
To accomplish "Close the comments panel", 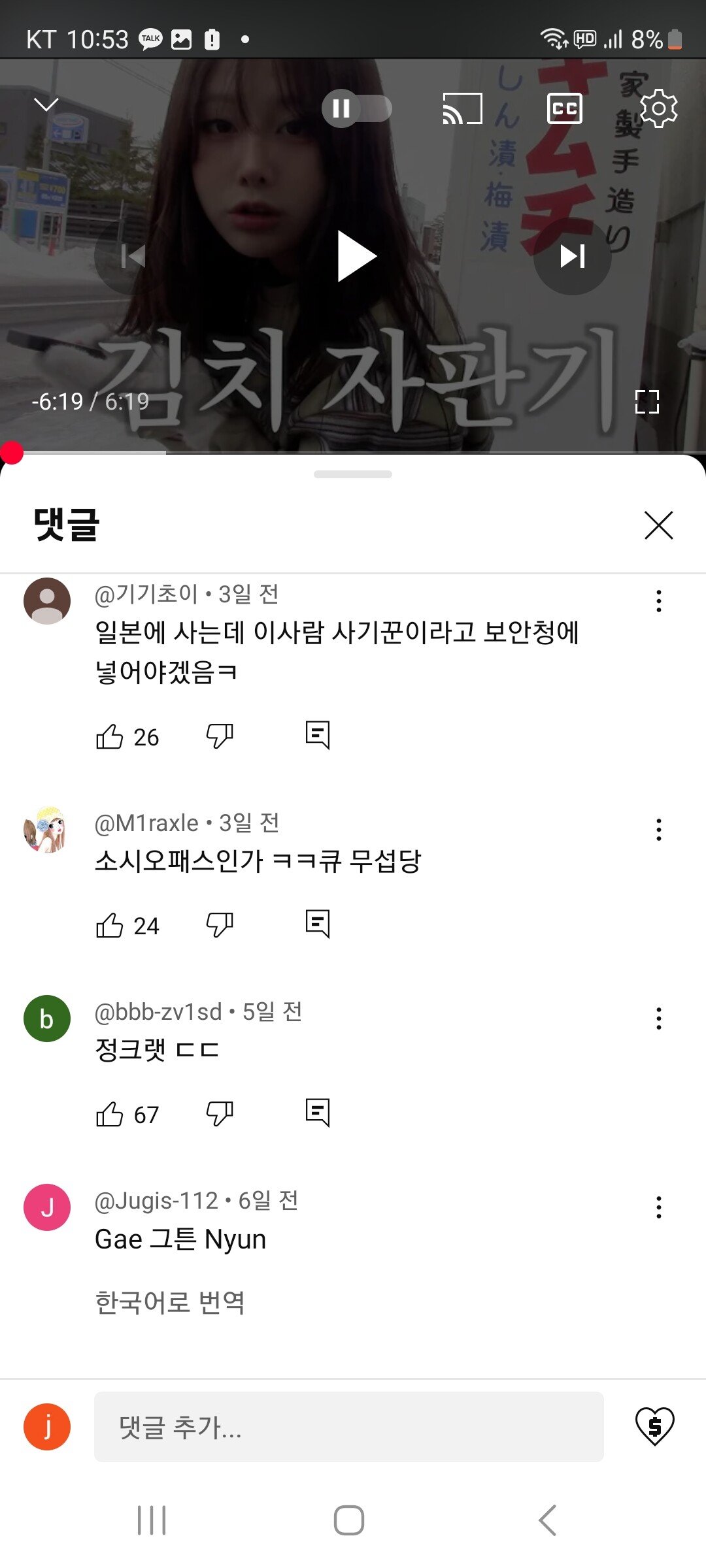I will click(x=658, y=525).
